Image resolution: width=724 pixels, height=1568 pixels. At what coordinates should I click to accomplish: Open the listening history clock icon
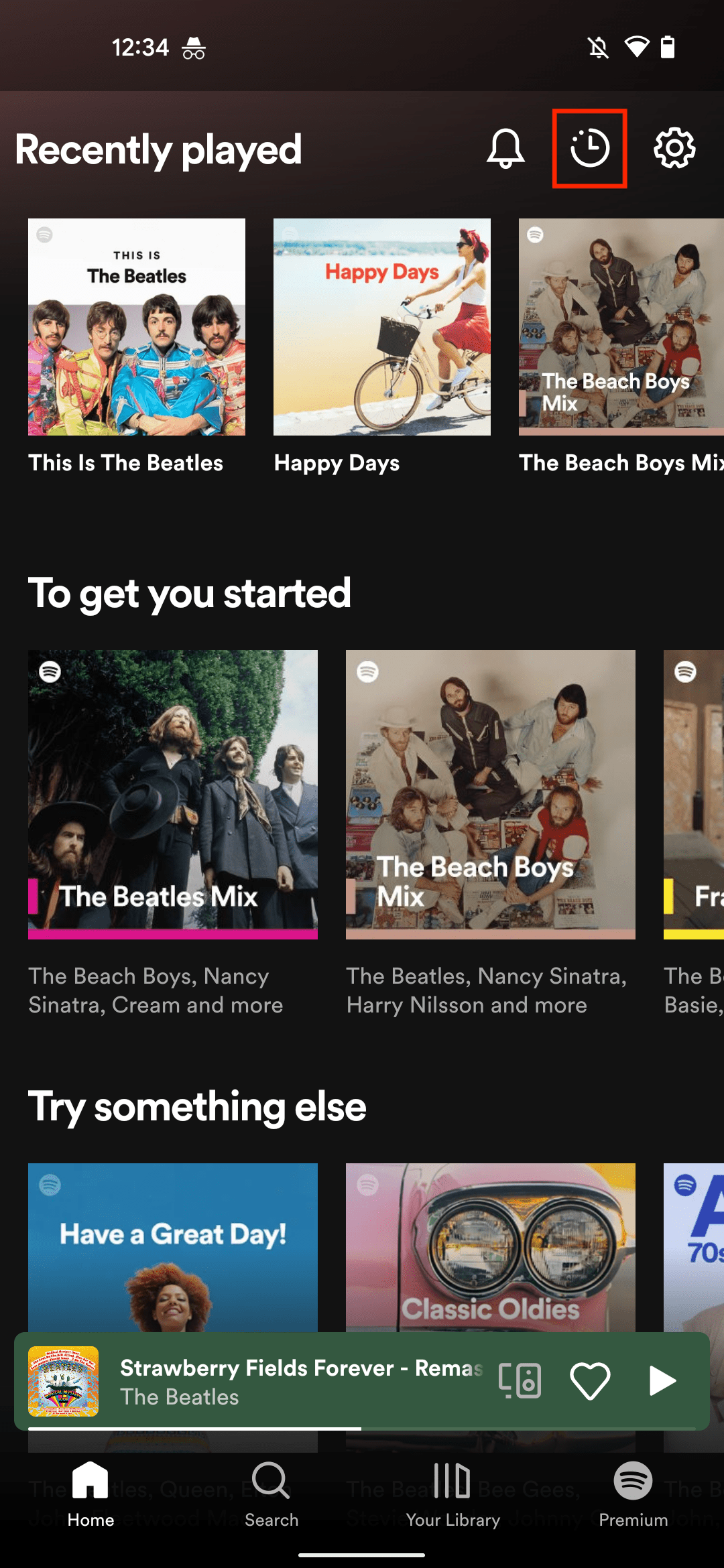591,150
